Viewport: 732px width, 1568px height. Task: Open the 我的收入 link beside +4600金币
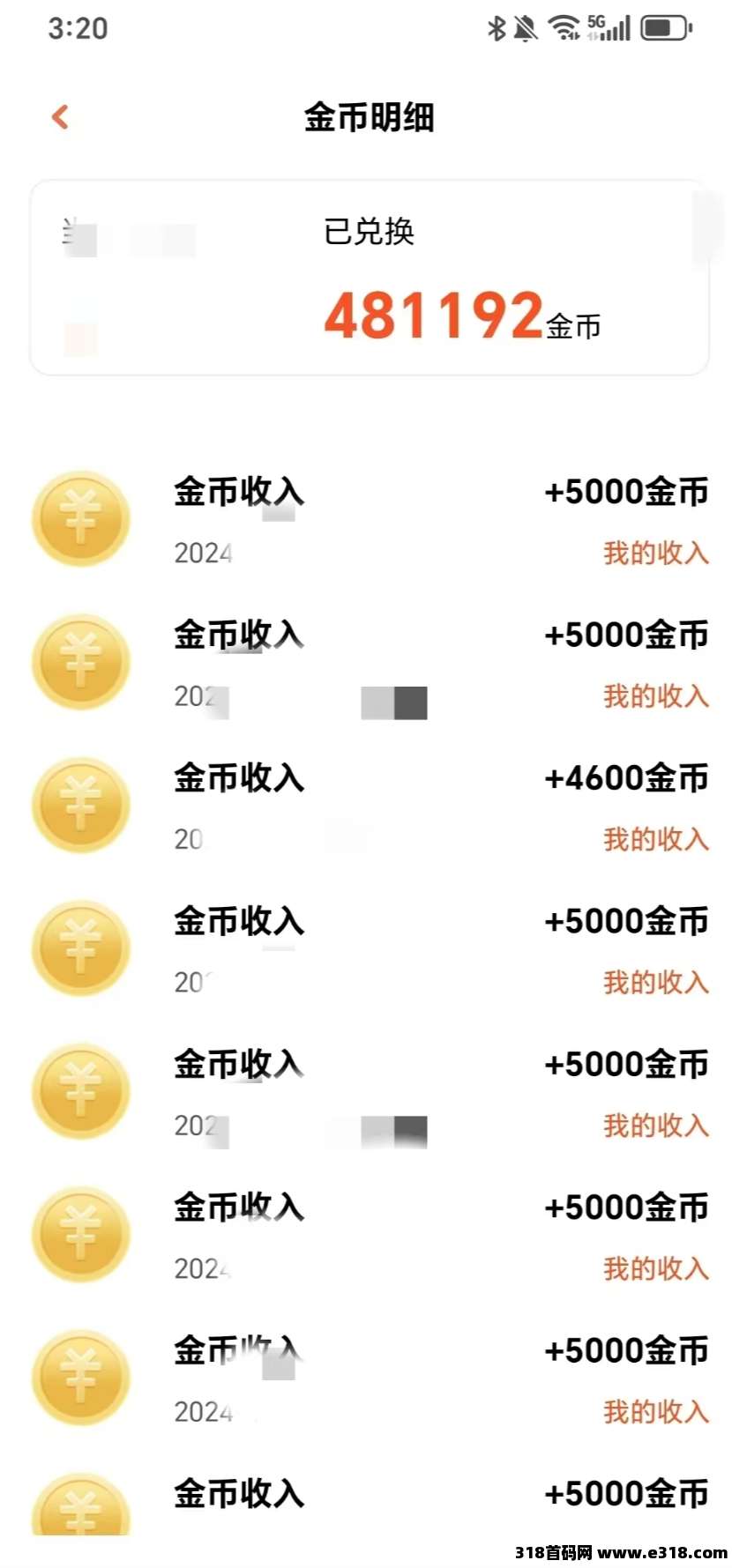click(x=656, y=839)
